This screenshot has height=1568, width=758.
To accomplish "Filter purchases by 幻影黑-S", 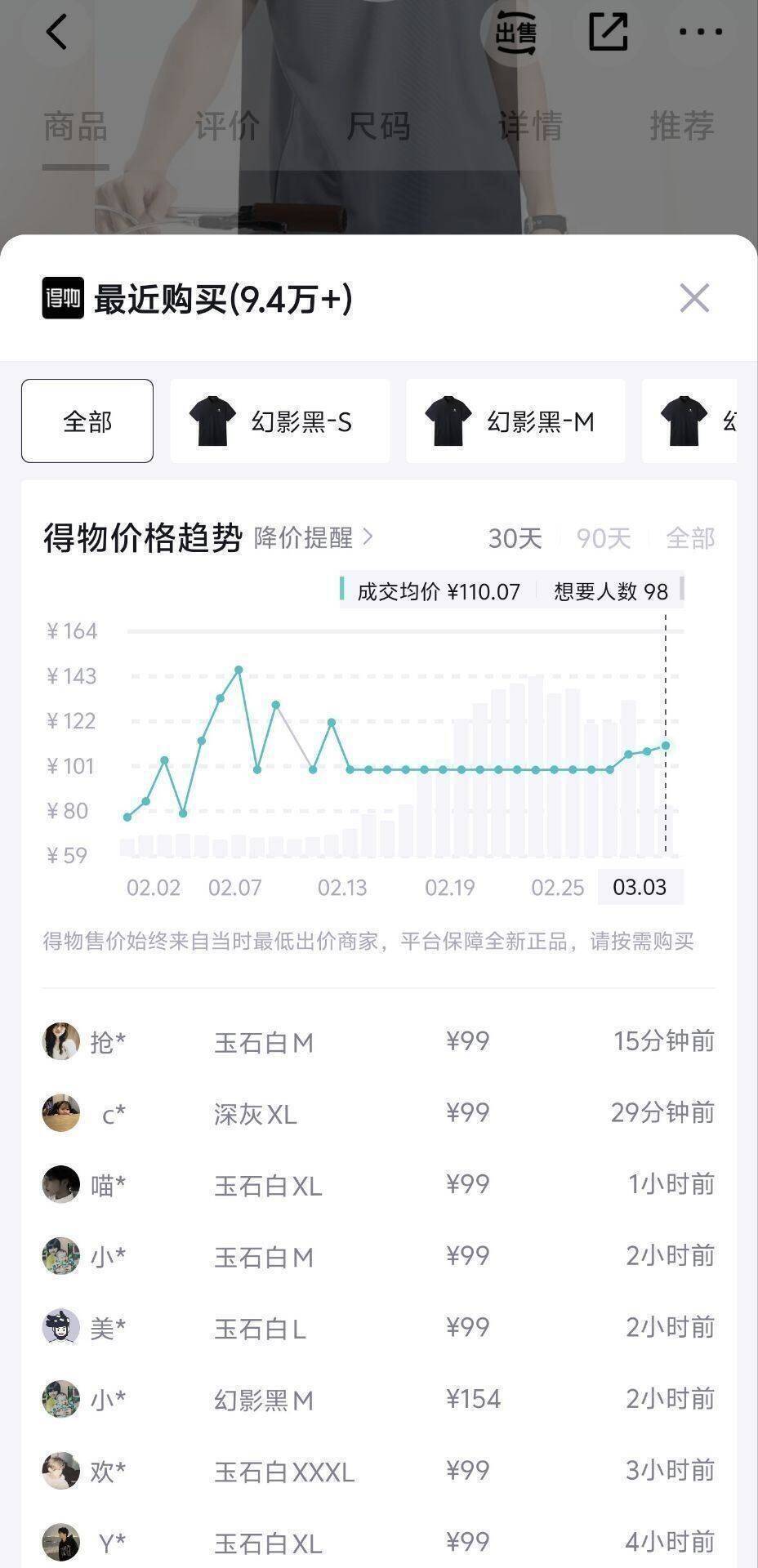I will click(x=279, y=421).
